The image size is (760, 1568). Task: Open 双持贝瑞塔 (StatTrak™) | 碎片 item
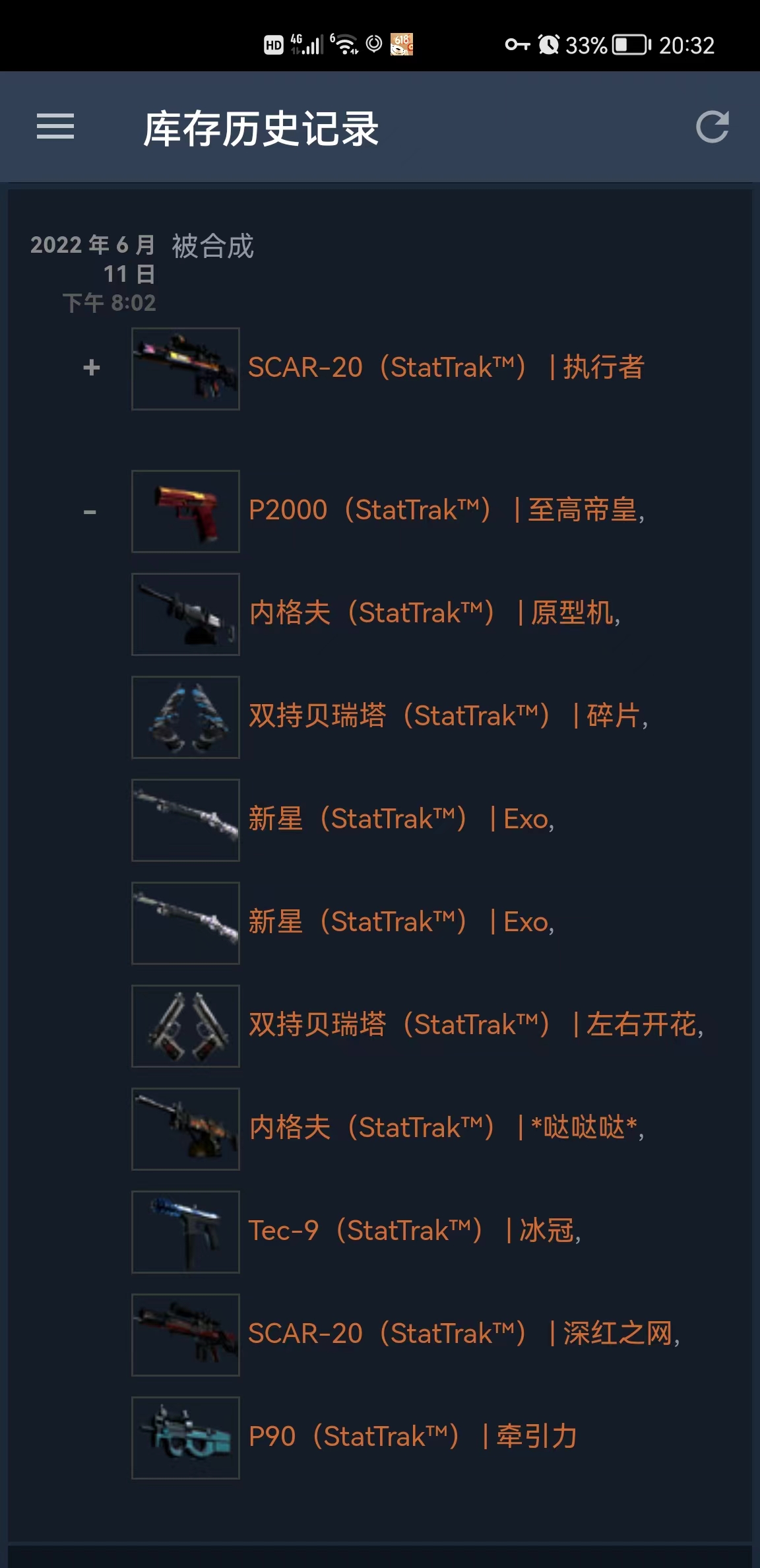tap(447, 717)
